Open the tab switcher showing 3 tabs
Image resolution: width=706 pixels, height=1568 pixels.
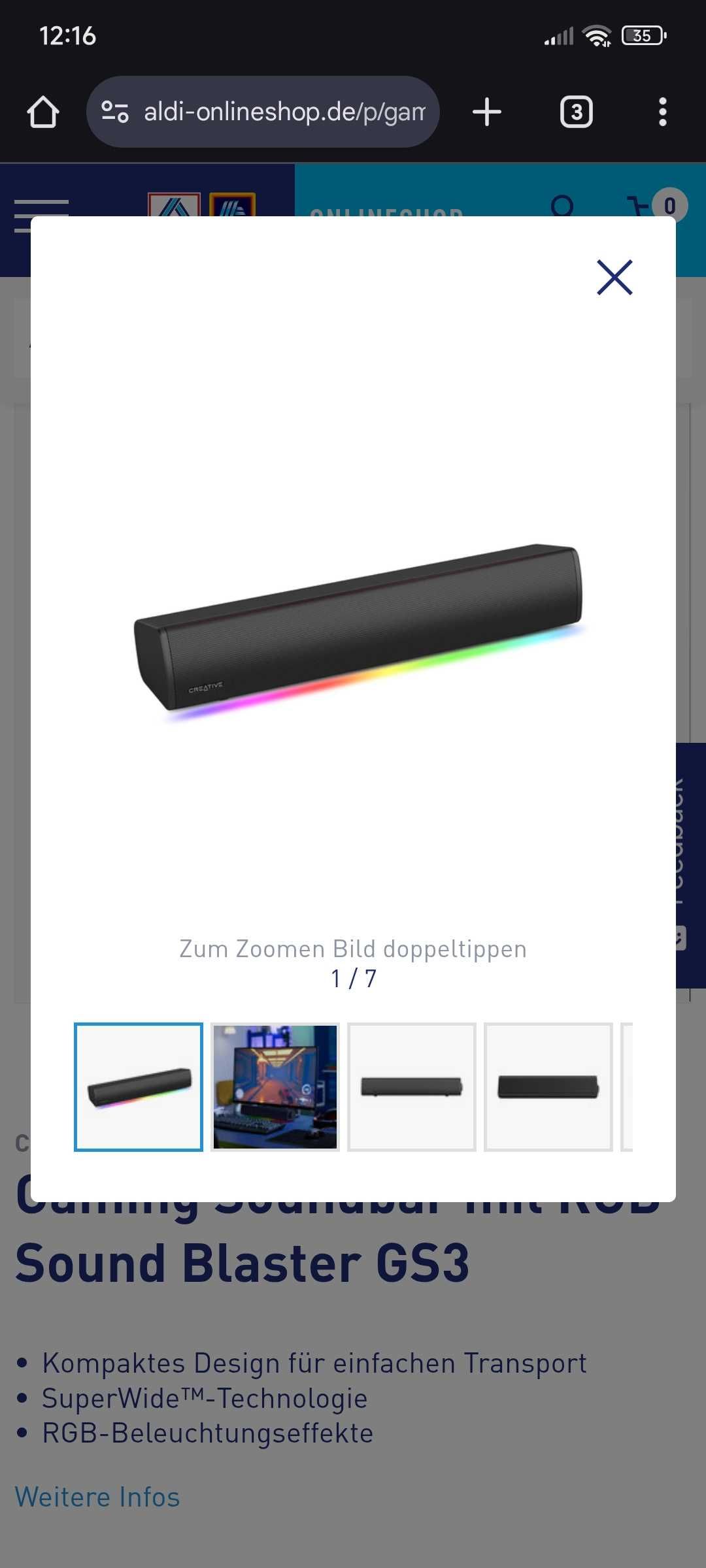(576, 112)
